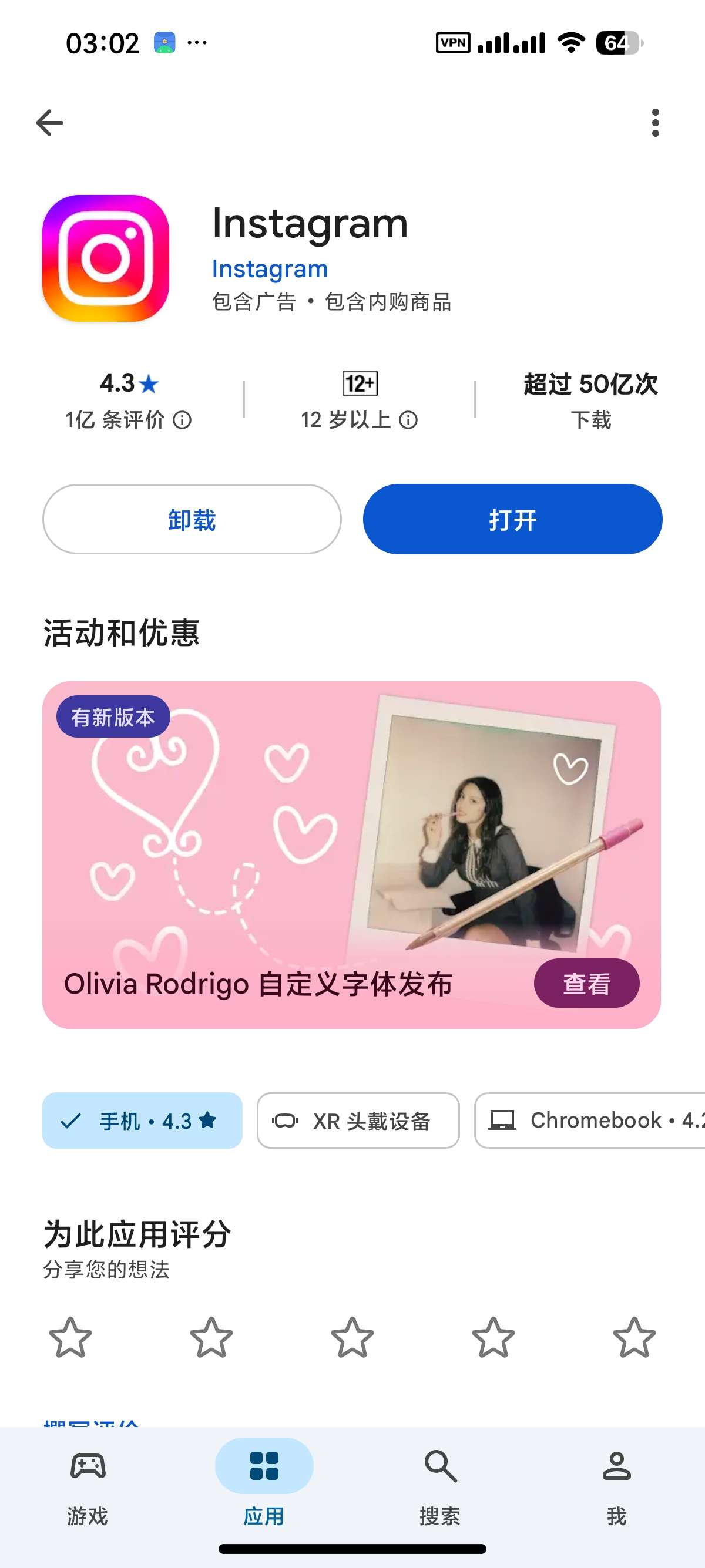The width and height of the screenshot is (705, 1568).
Task: Select the 手机 device chip
Action: click(142, 1121)
